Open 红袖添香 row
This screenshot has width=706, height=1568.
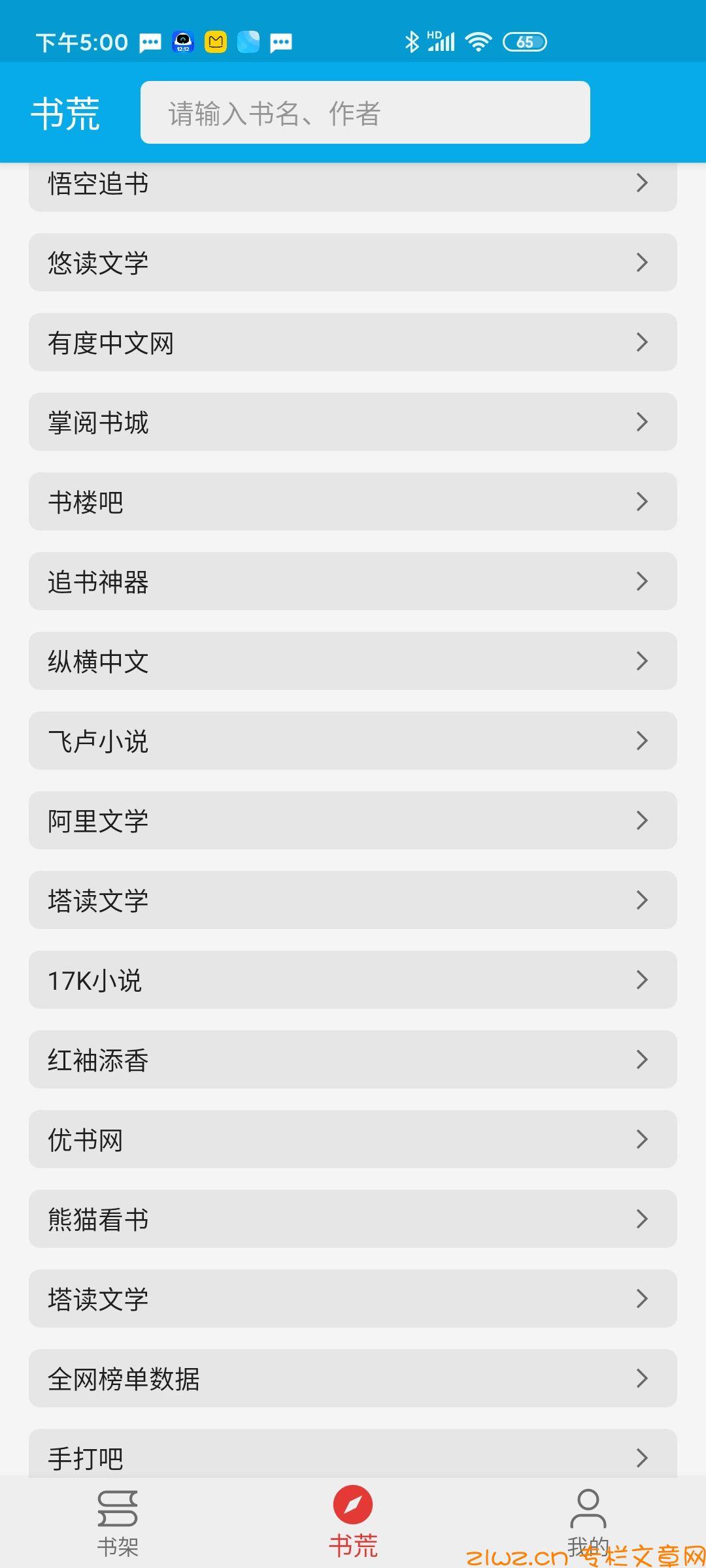352,1060
